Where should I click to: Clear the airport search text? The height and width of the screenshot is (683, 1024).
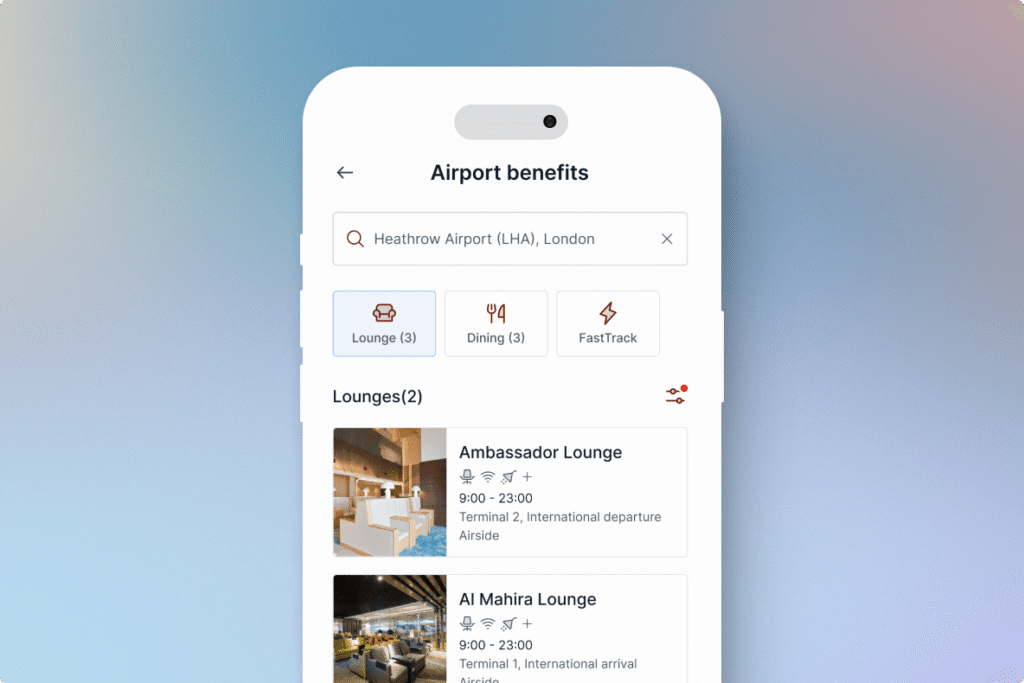(667, 239)
